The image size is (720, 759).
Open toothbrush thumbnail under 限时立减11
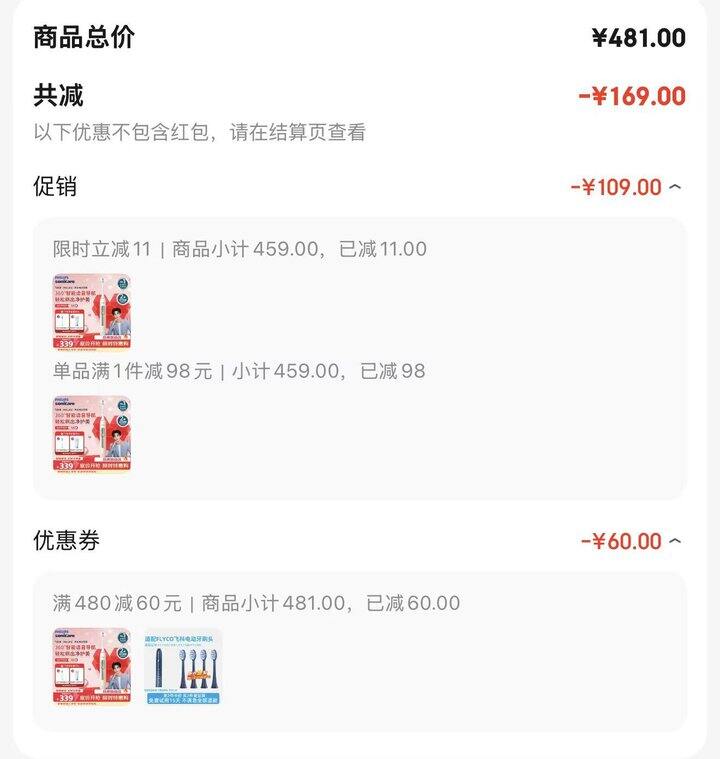coord(92,312)
